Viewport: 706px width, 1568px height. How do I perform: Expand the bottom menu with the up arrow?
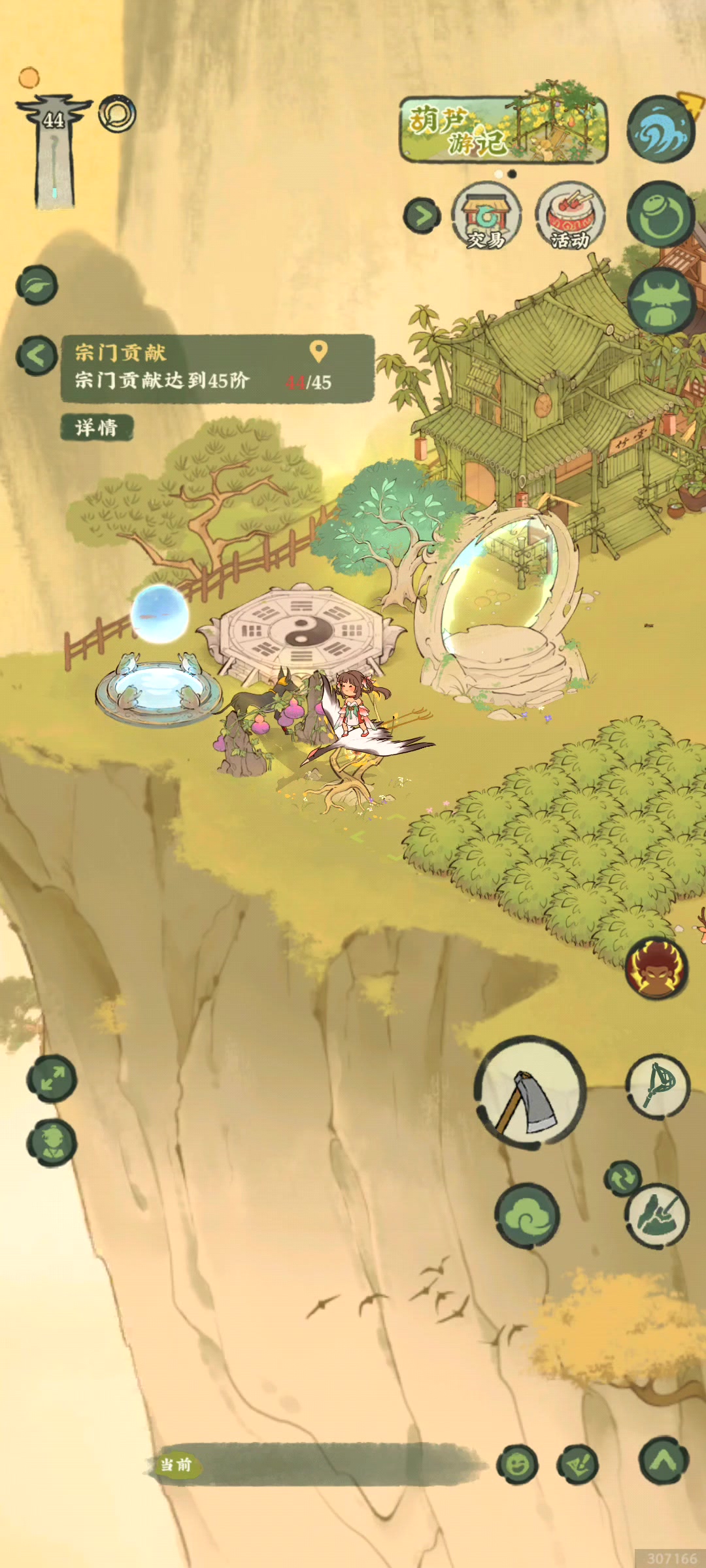tap(663, 1460)
